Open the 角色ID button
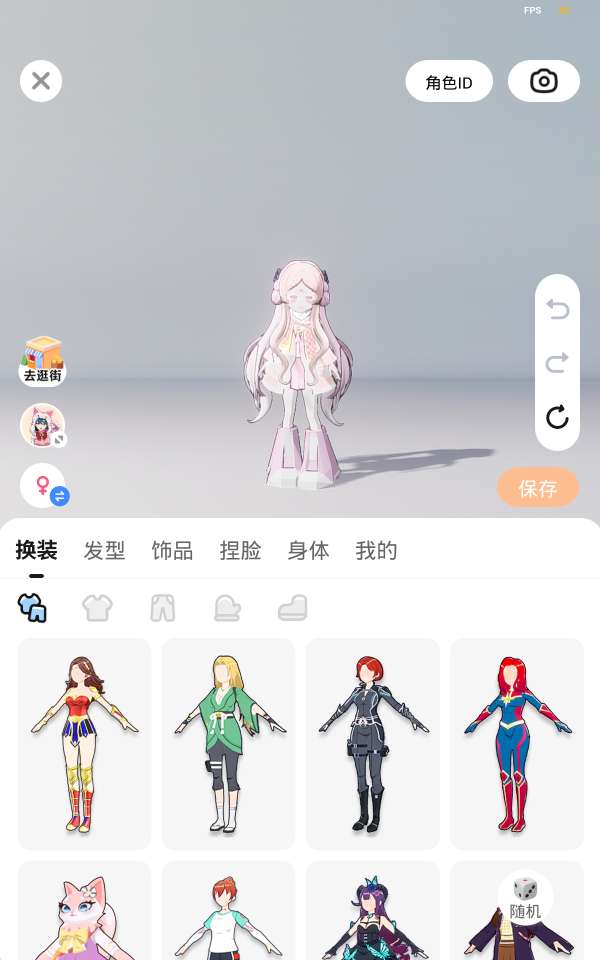This screenshot has height=960, width=600. 449,81
